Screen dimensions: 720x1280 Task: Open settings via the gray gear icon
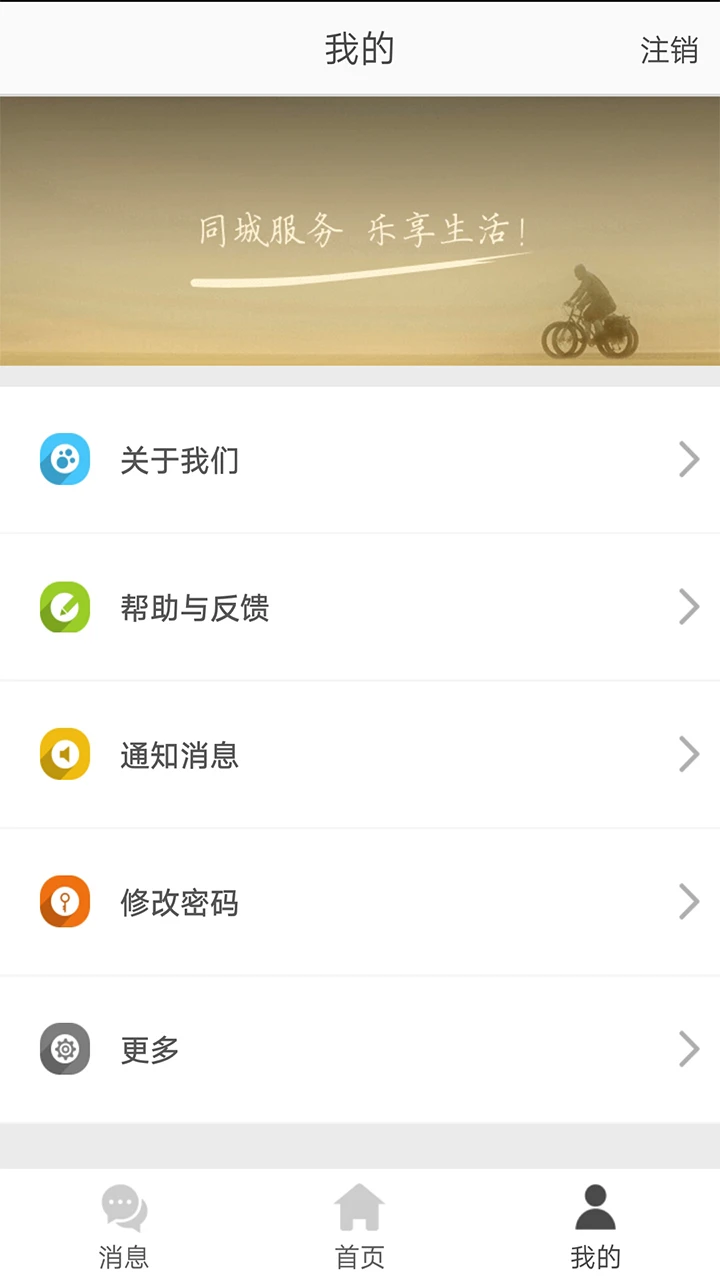[64, 1049]
